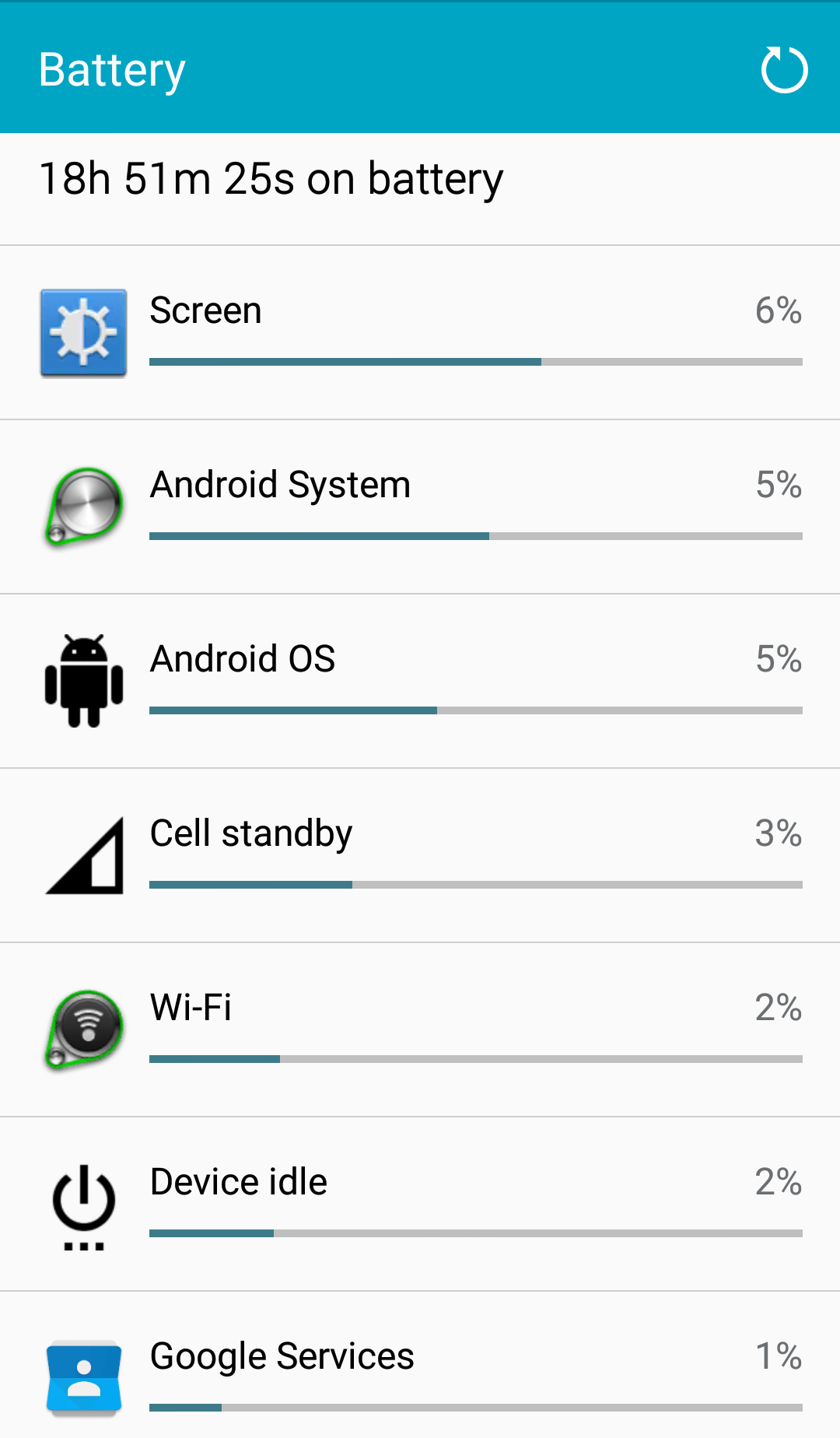The height and width of the screenshot is (1438, 840).
Task: Tap the Screen usage progress bar
Action: (476, 360)
